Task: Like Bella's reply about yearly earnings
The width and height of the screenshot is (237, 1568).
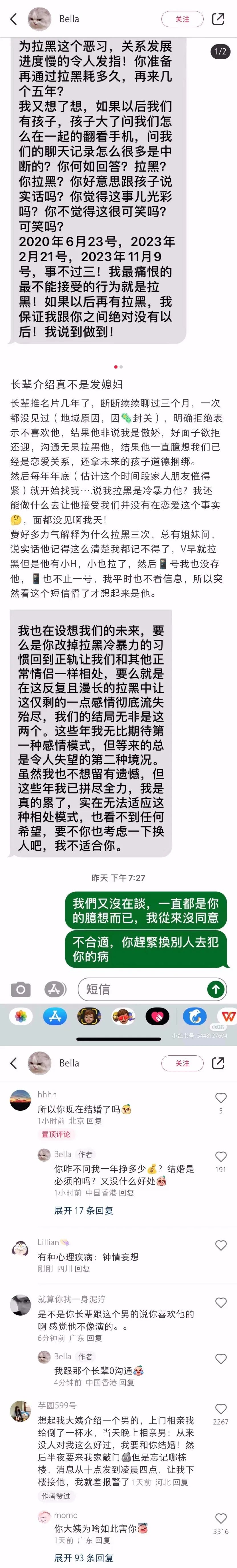Action: coord(220,1157)
